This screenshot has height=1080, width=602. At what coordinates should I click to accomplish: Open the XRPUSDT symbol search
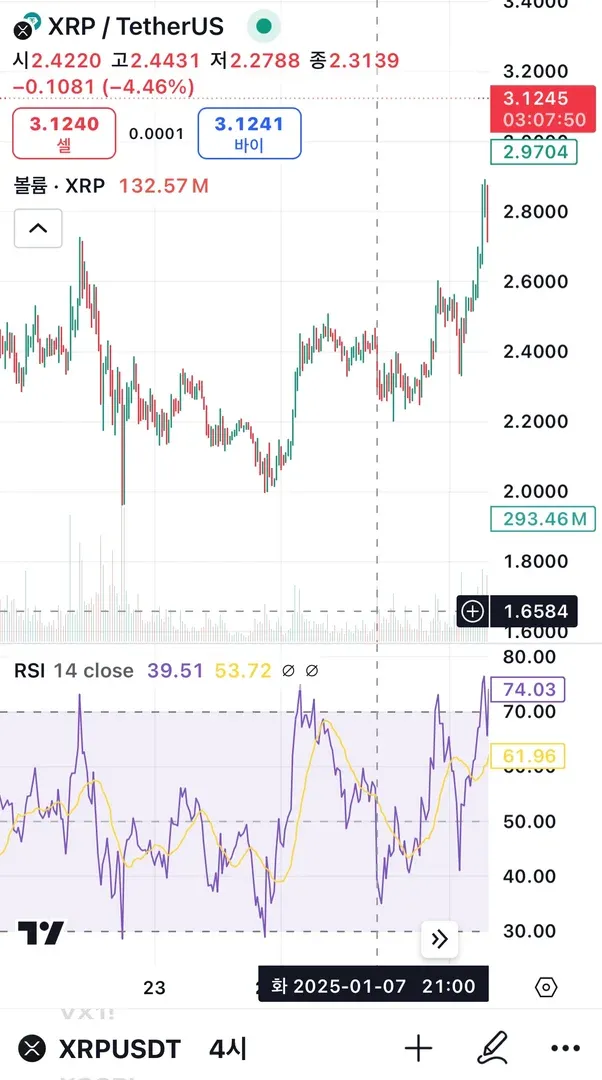(118, 1048)
